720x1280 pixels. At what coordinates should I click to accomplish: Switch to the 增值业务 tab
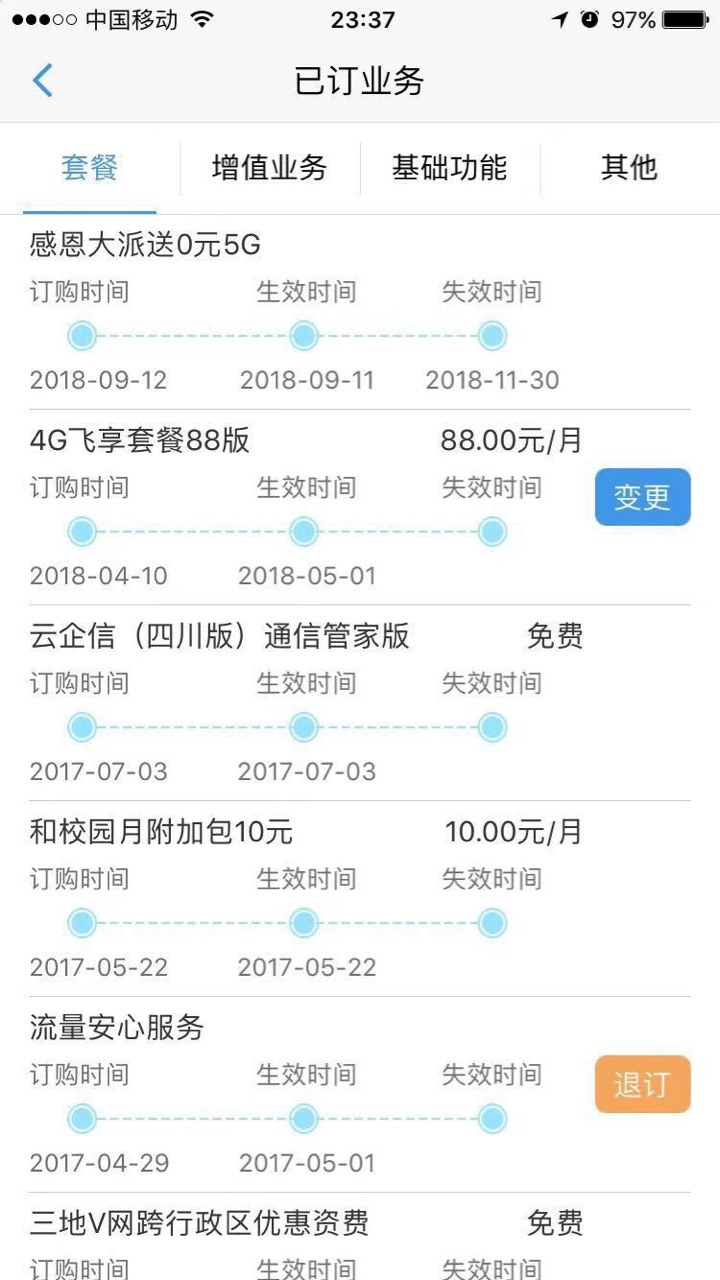pos(269,168)
